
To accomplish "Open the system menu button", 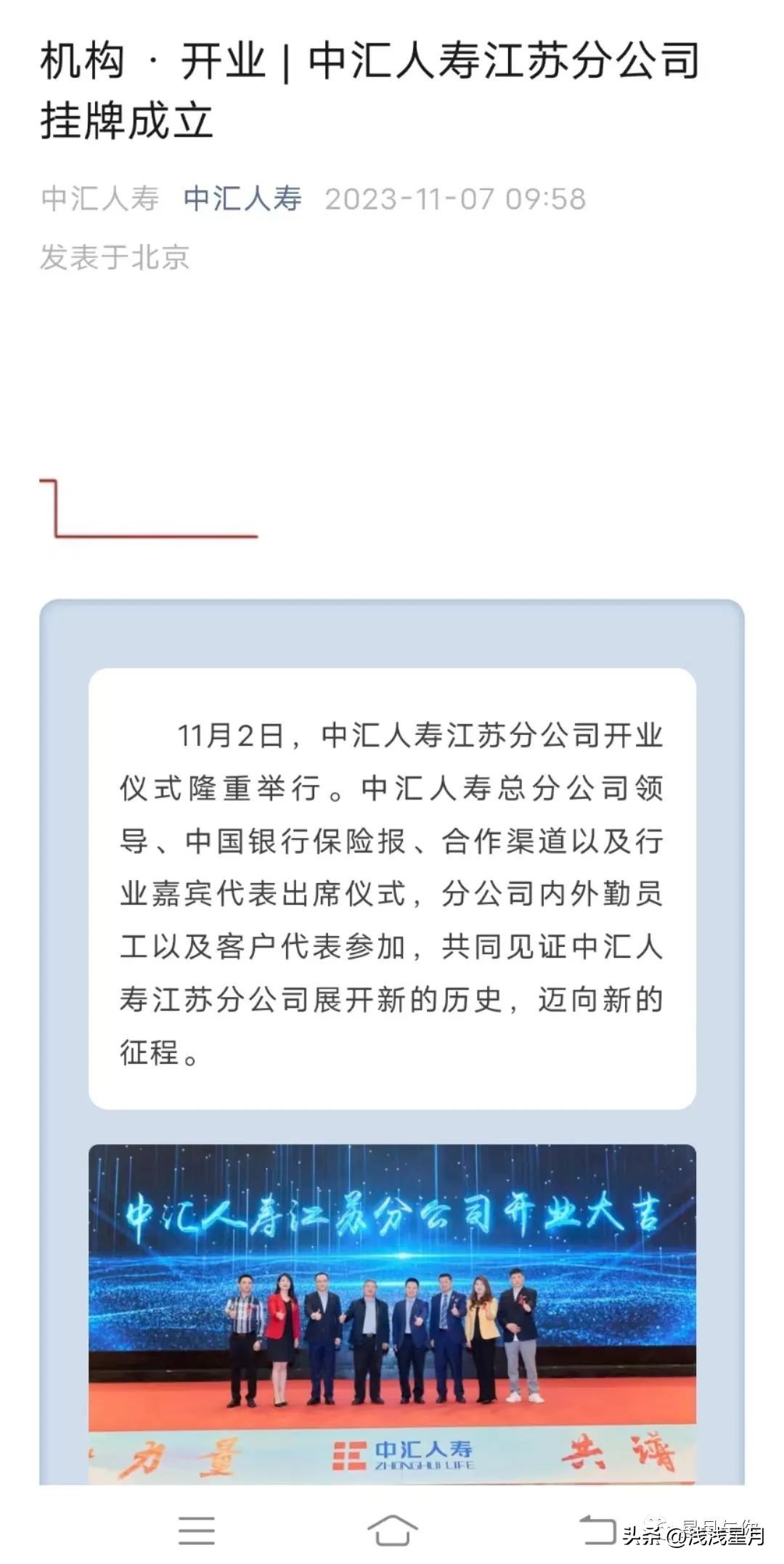I will pyautogui.click(x=196, y=1531).
